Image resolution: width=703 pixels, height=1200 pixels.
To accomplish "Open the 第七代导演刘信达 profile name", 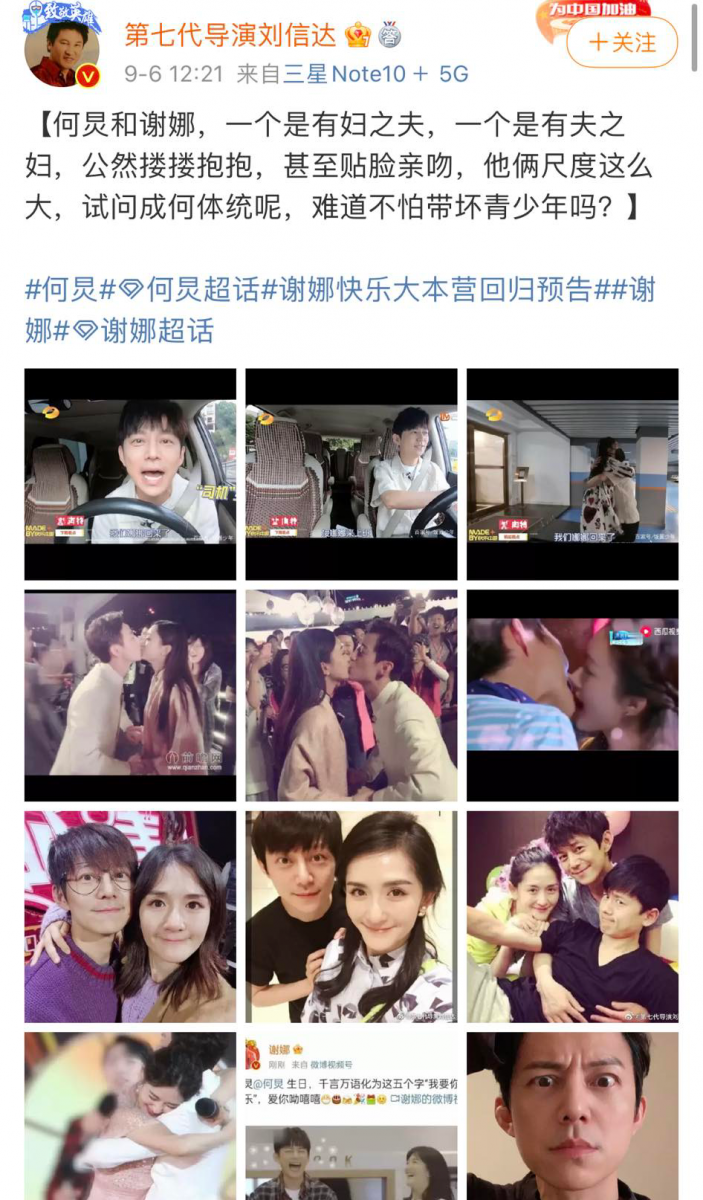I will point(231,35).
